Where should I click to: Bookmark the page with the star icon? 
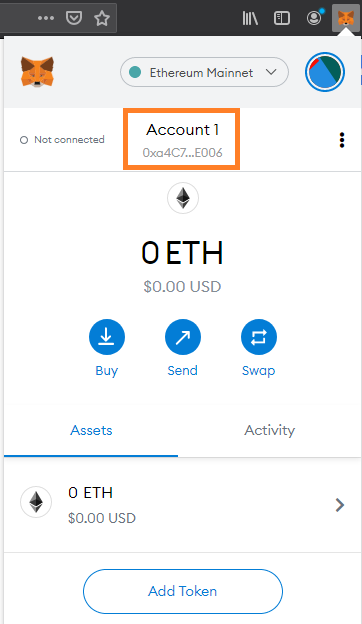102,18
